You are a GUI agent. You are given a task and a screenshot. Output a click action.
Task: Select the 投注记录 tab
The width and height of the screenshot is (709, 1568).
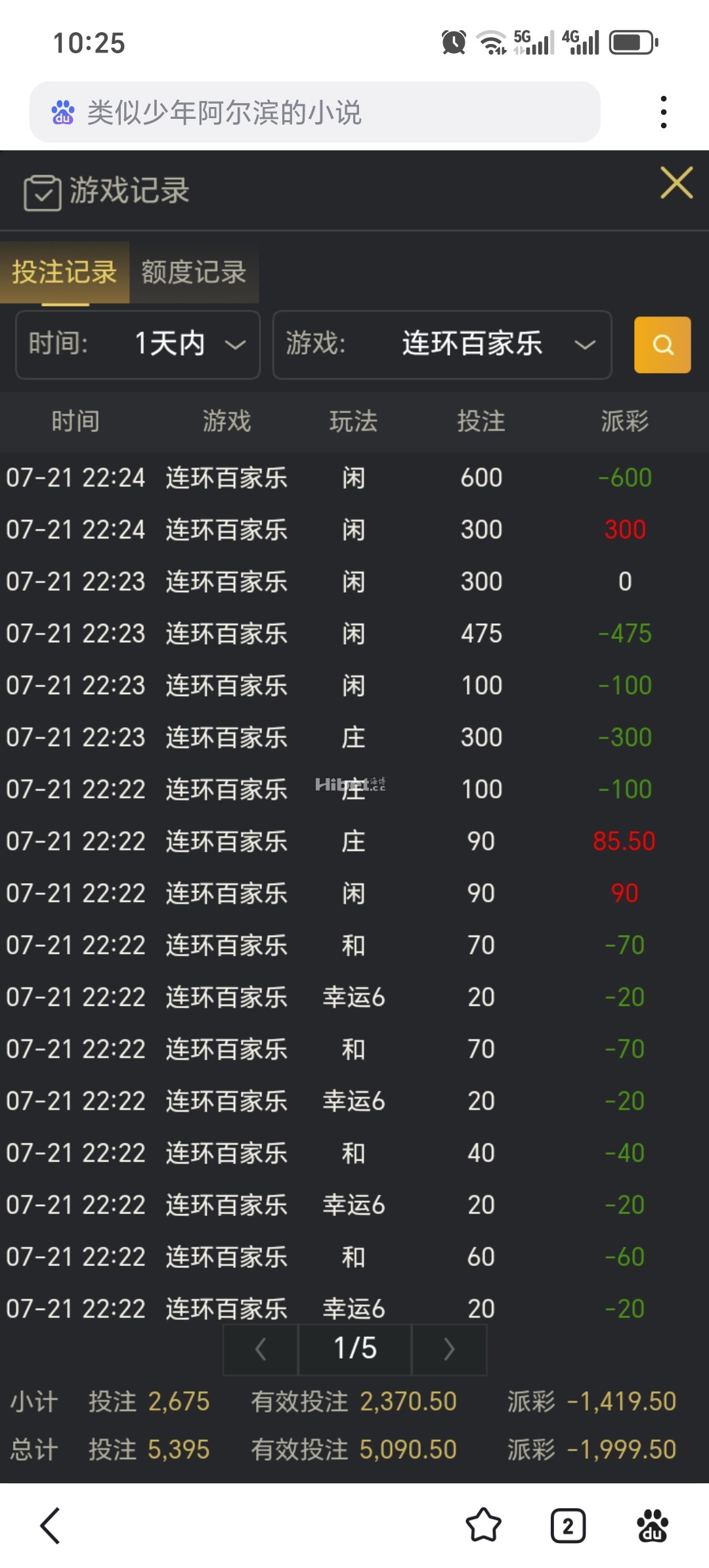pyautogui.click(x=64, y=272)
